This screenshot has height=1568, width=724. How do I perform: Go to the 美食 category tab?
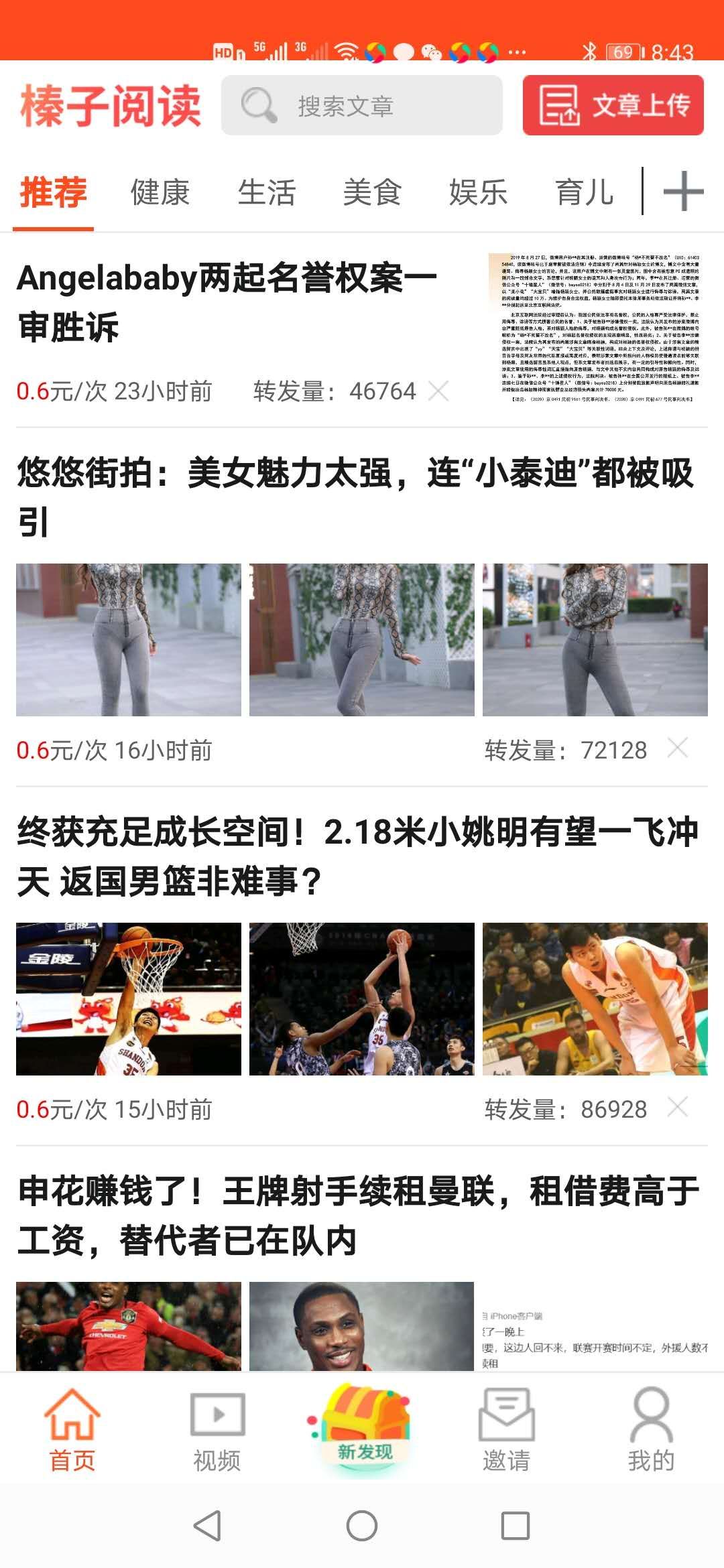372,192
